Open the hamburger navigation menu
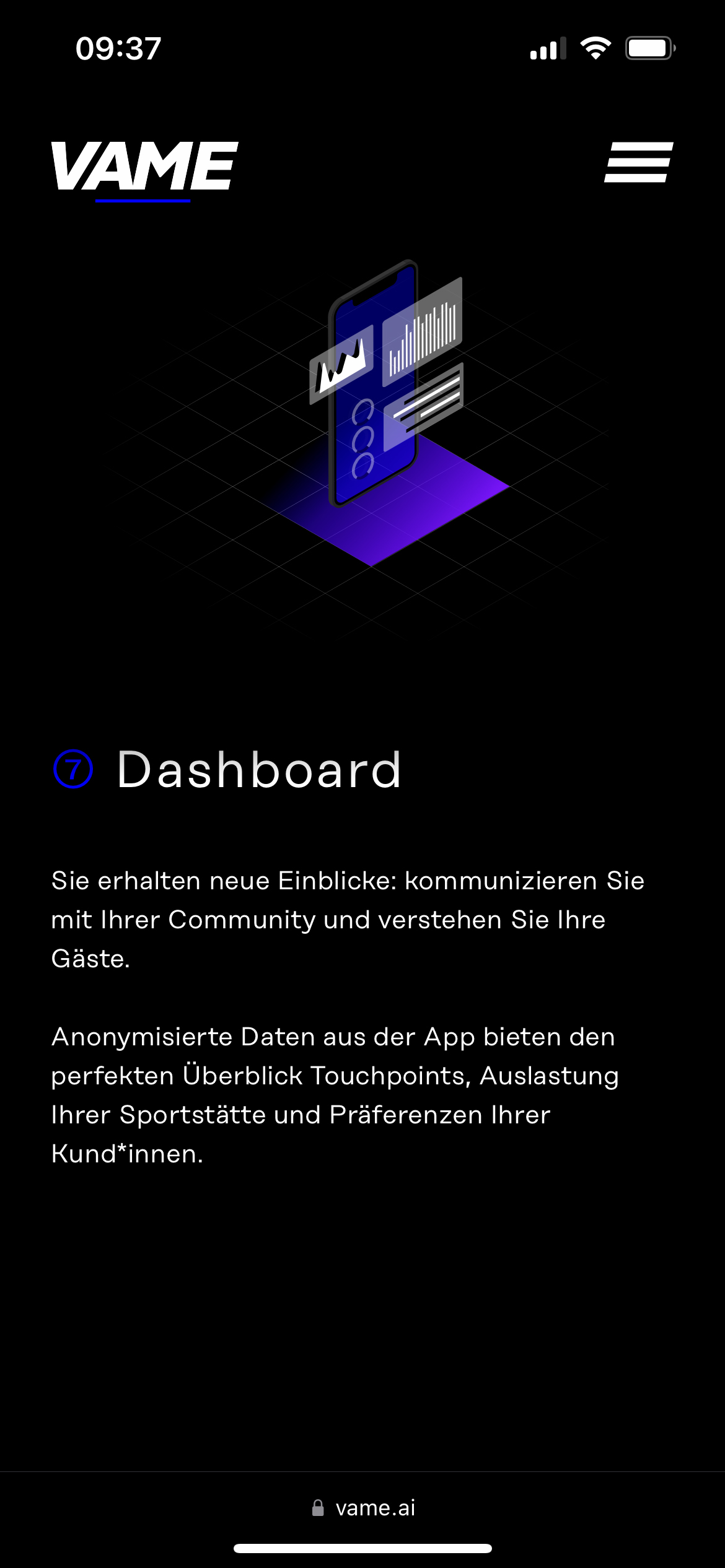This screenshot has width=725, height=1568. click(638, 162)
